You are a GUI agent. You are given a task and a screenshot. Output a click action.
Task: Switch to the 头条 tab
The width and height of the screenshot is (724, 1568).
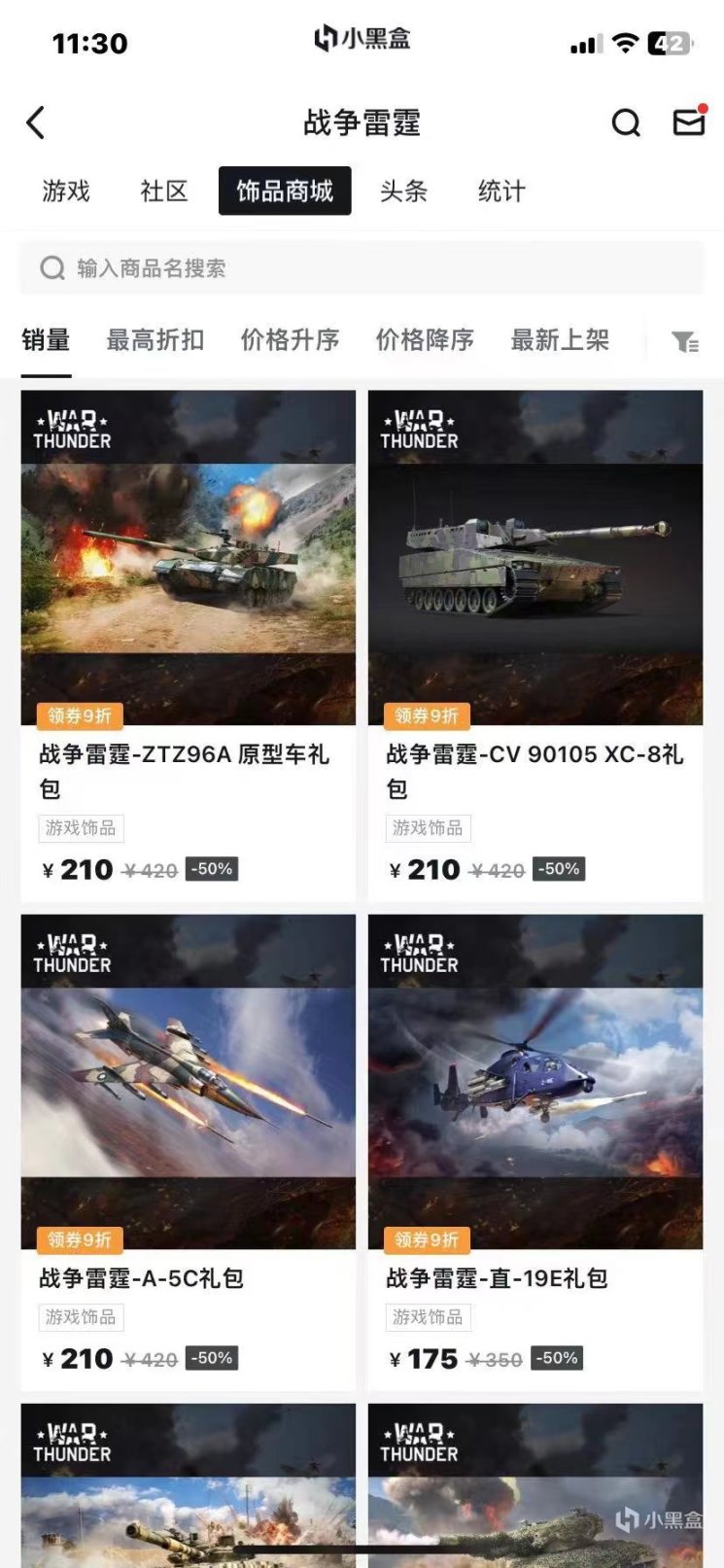coord(403,192)
